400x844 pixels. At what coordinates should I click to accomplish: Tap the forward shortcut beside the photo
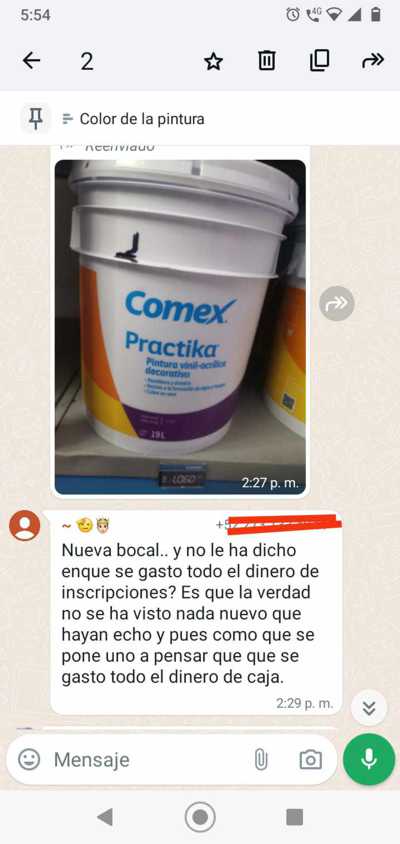tap(337, 304)
